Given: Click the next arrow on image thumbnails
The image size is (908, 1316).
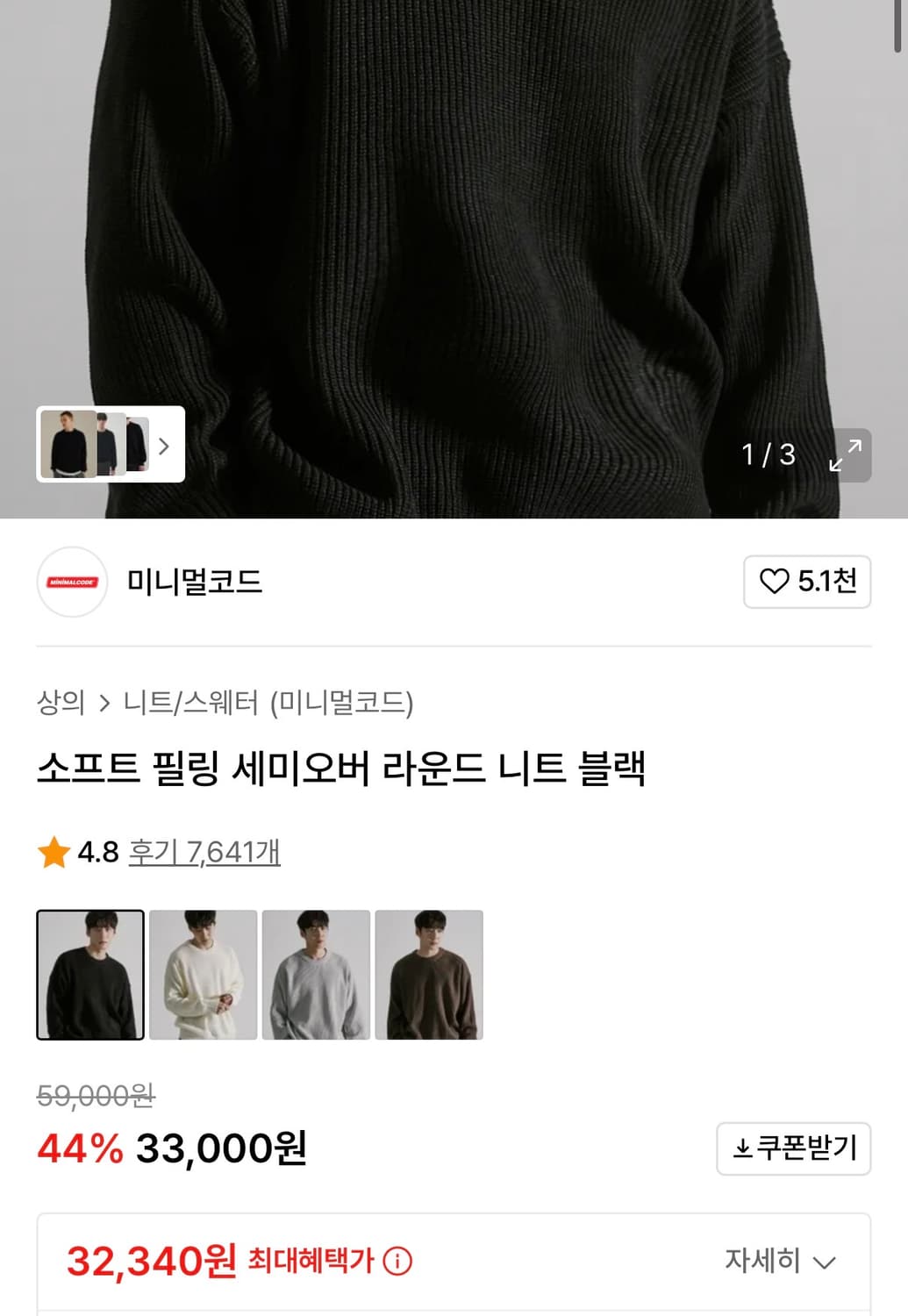Looking at the screenshot, I should point(162,447).
